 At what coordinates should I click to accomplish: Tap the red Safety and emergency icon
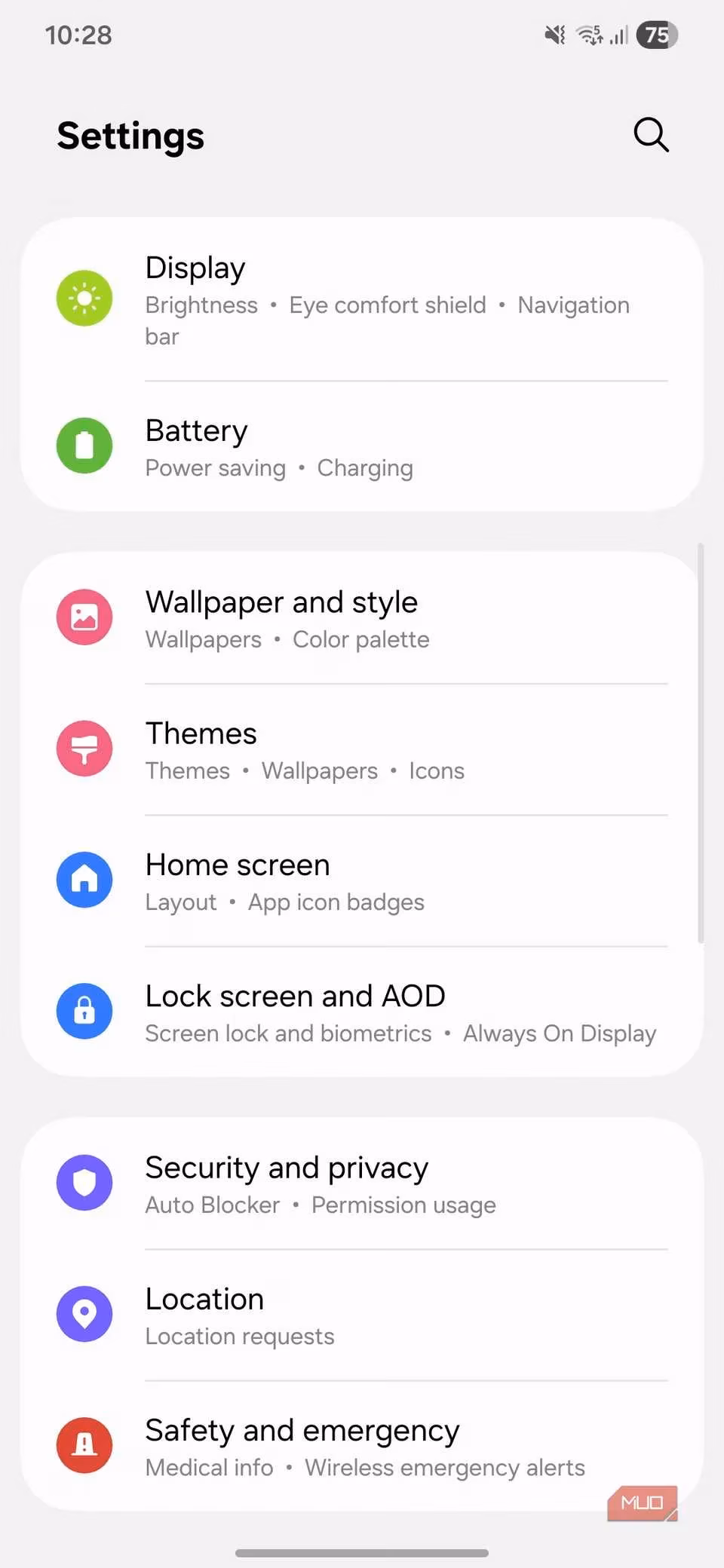pyautogui.click(x=84, y=1446)
